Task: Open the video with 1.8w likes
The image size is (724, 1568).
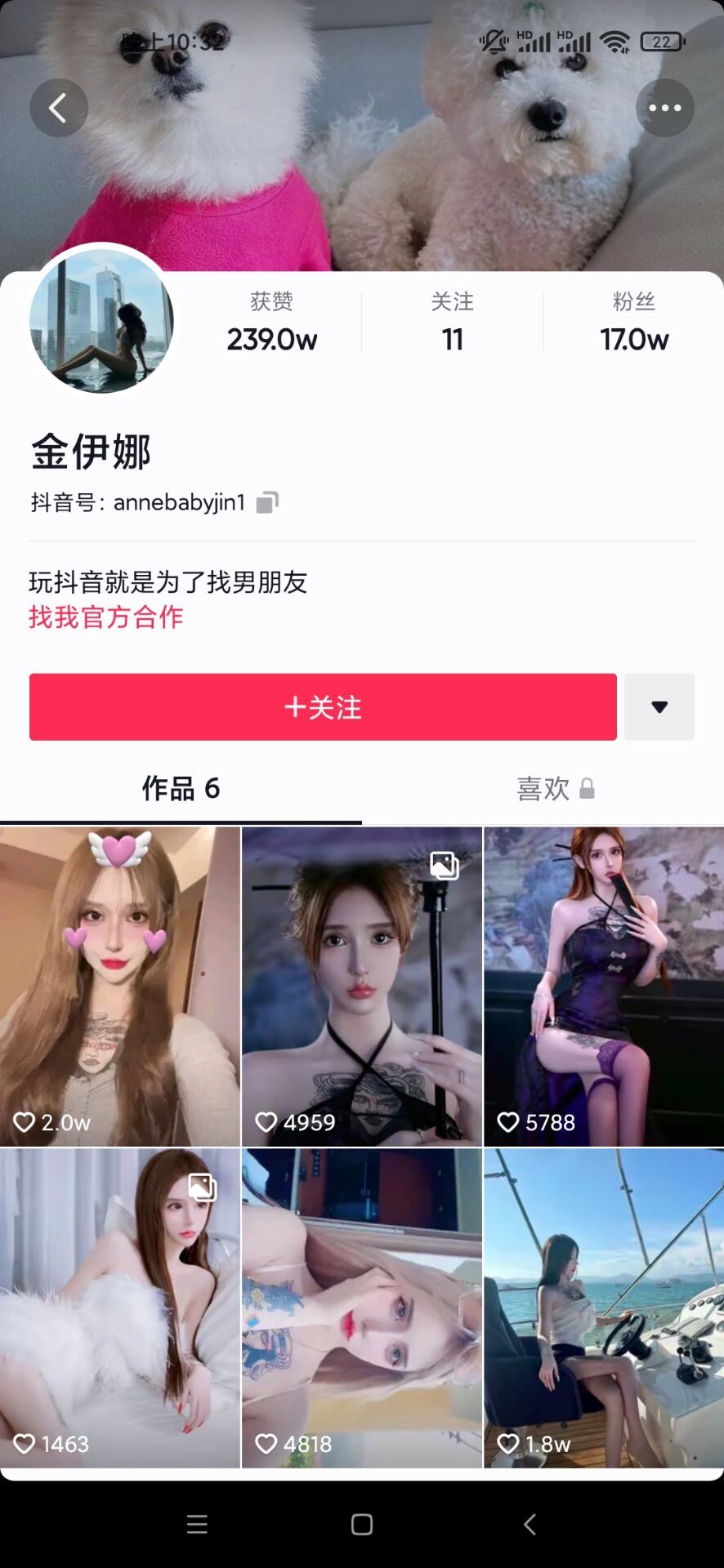Action: tap(604, 1307)
